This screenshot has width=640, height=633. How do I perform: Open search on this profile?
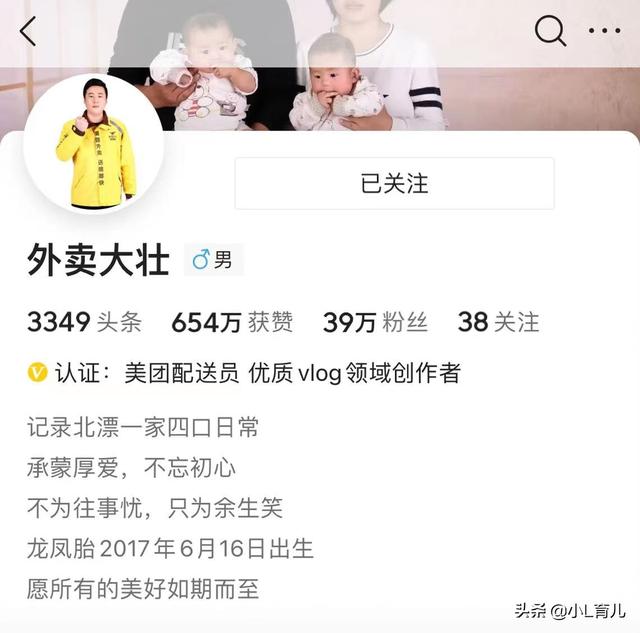(x=550, y=31)
